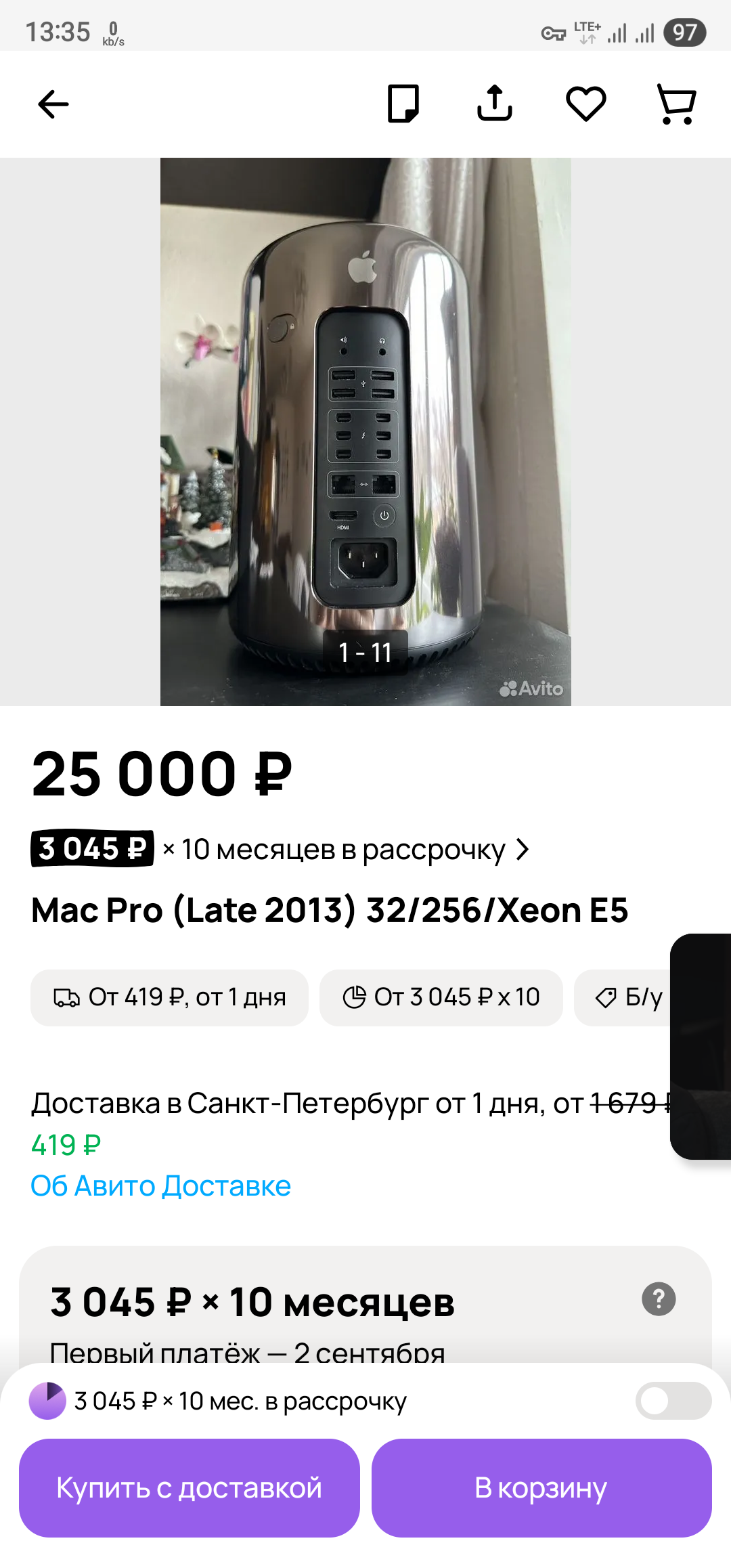The height and width of the screenshot is (1568, 731).
Task: Select the delivery chip from 419 ₽
Action: click(169, 997)
